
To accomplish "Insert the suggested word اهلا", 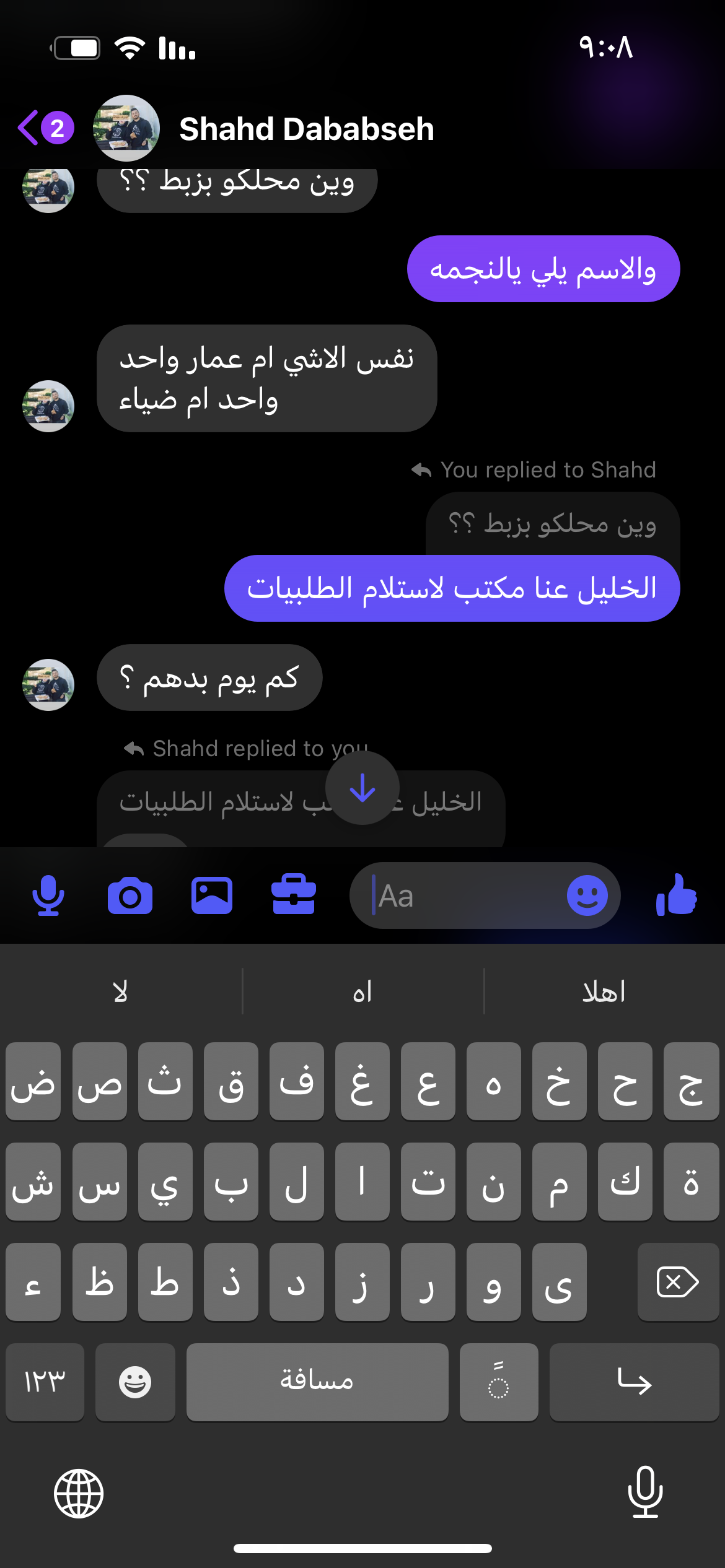I will point(604,992).
